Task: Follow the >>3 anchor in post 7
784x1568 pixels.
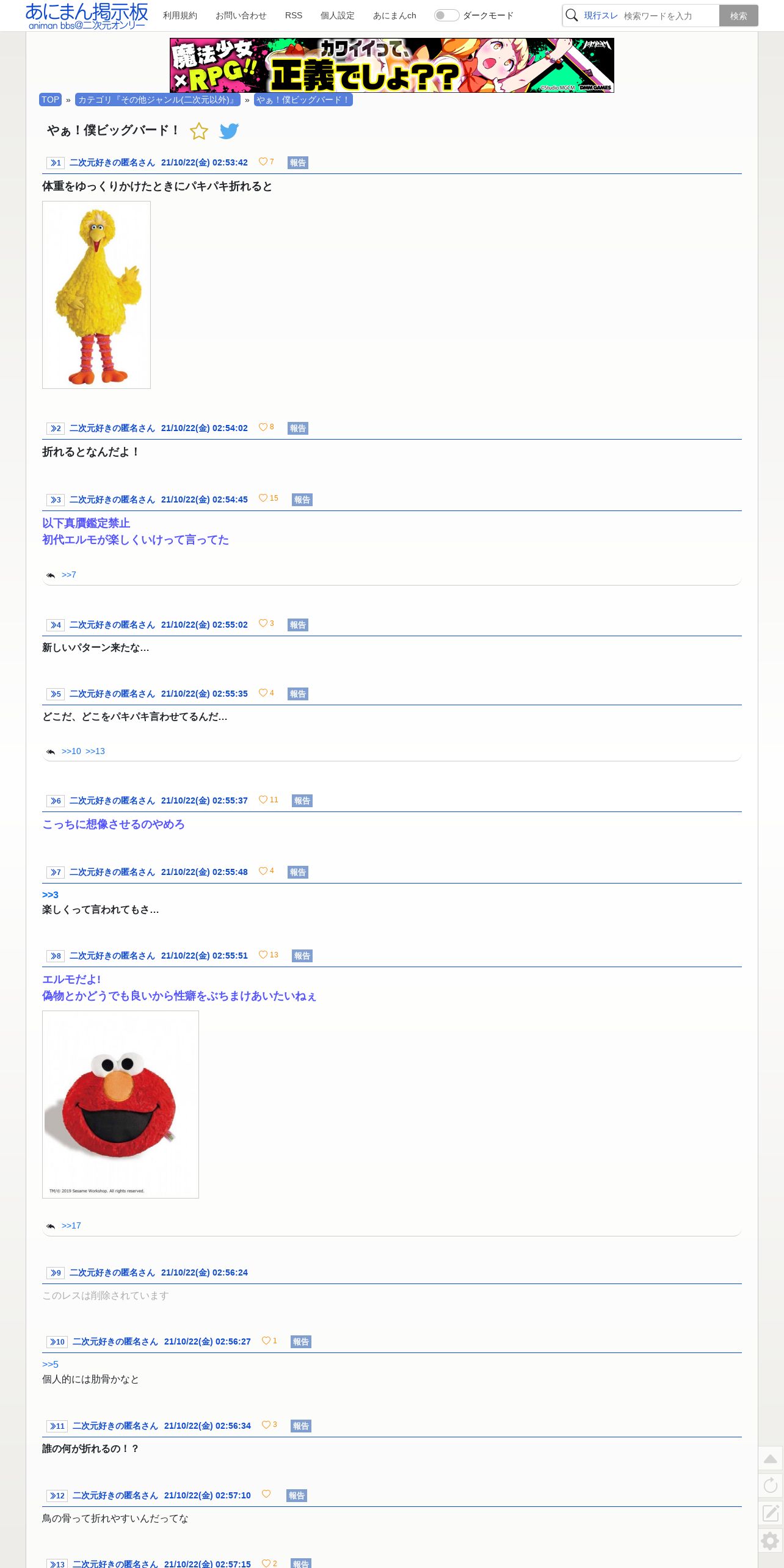Action: click(50, 895)
